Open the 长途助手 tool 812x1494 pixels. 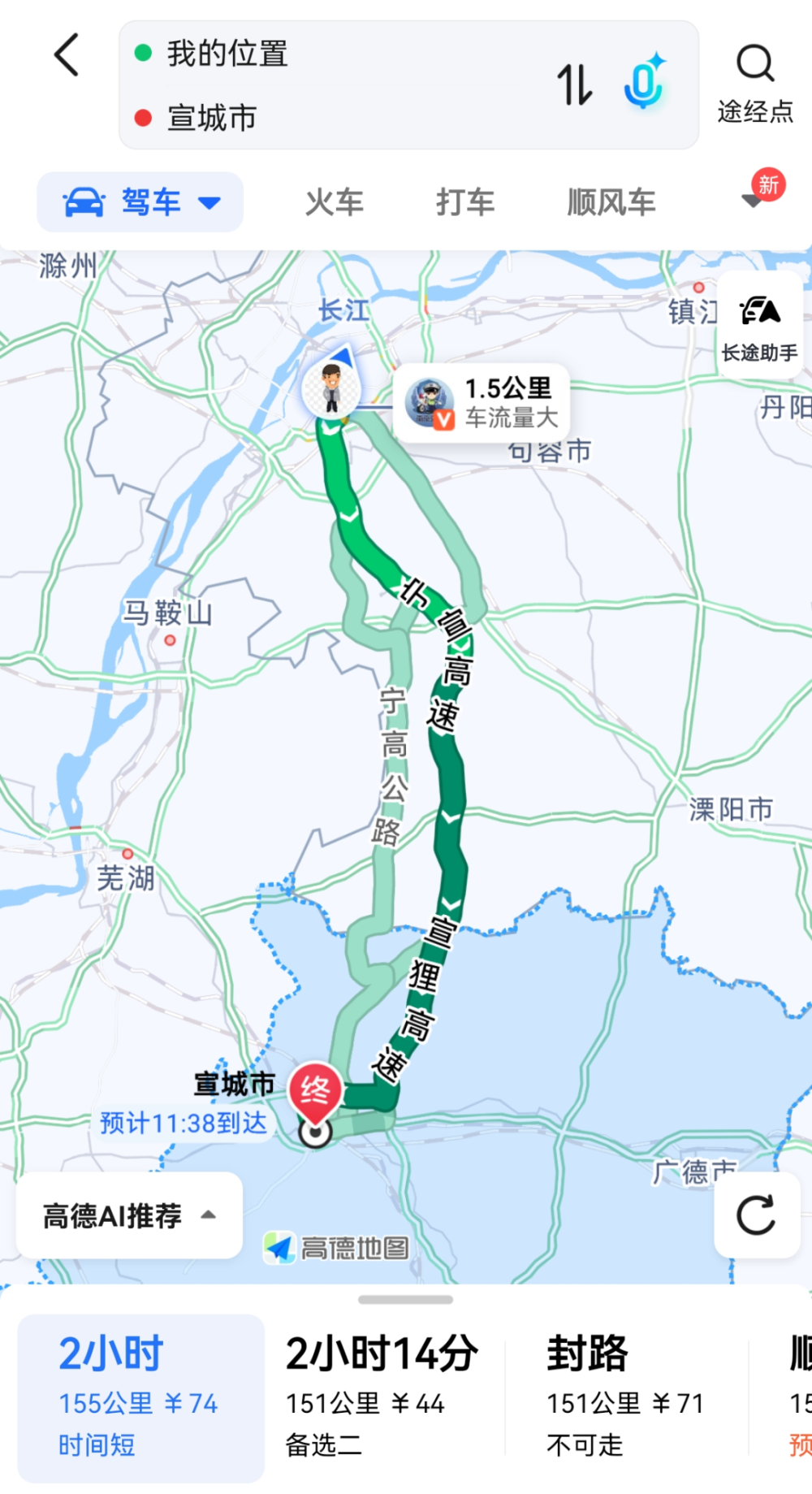pos(759,327)
